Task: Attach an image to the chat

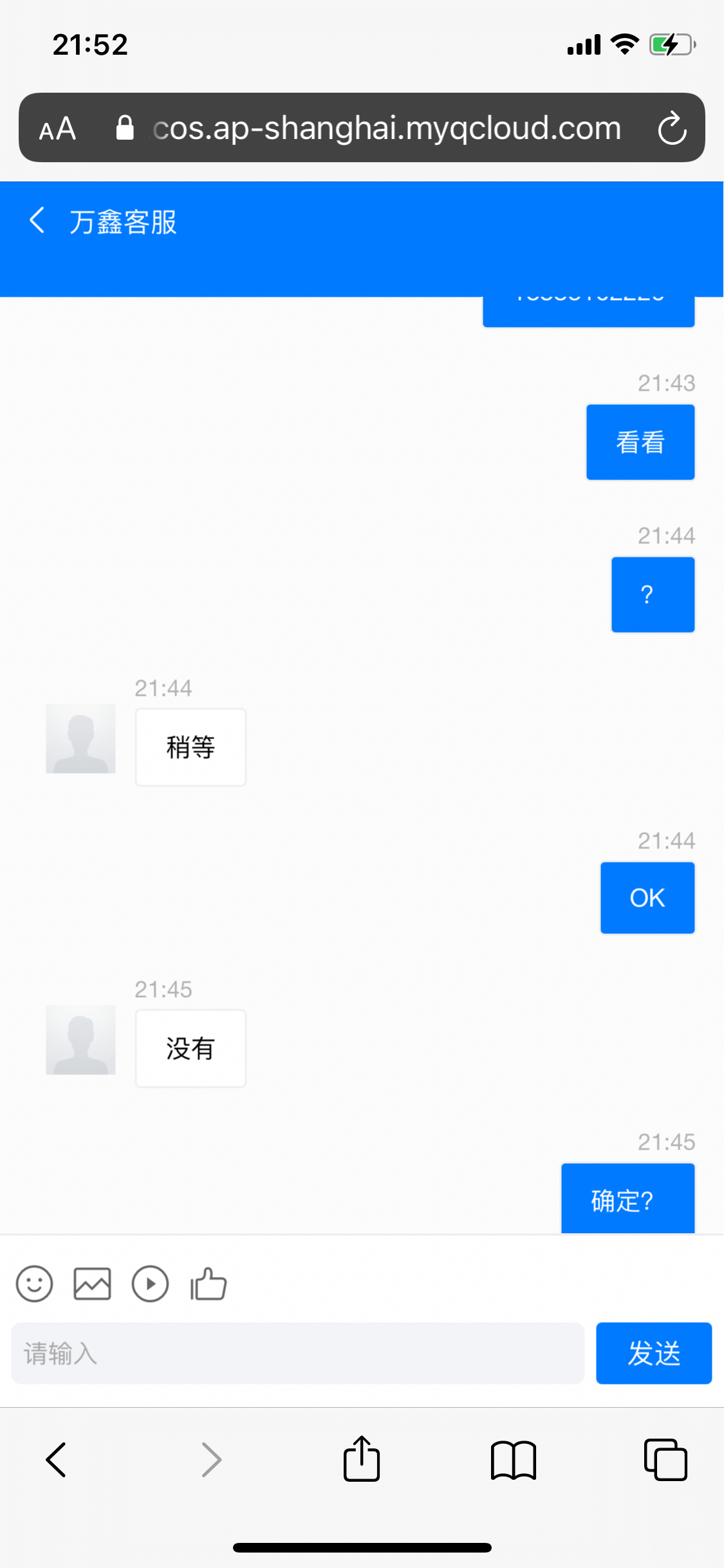Action: (x=92, y=1284)
